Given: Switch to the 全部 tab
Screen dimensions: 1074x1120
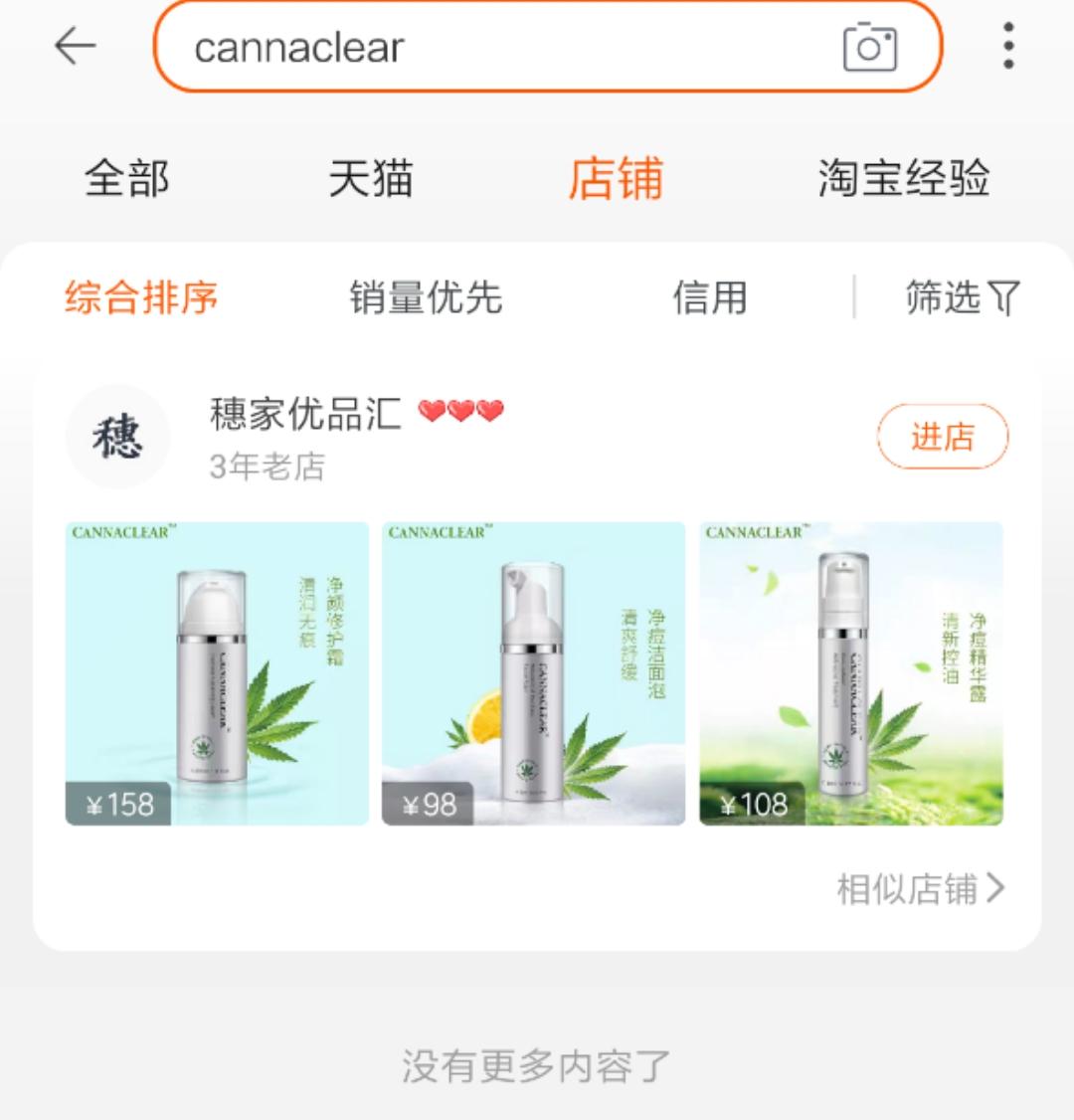Looking at the screenshot, I should click(x=129, y=178).
